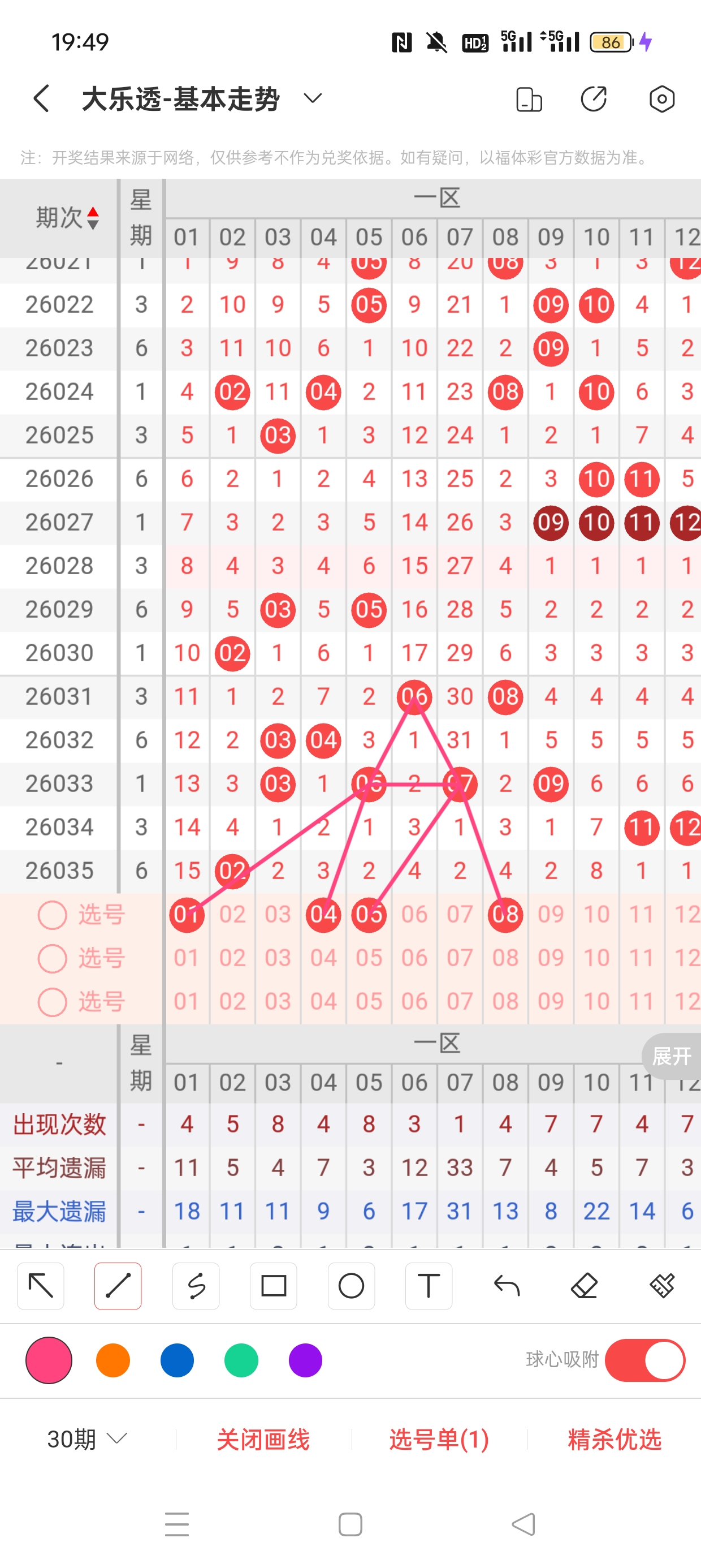Screen dimensions: 701x1568
Task: Set drawing color to orange
Action: [113, 1360]
